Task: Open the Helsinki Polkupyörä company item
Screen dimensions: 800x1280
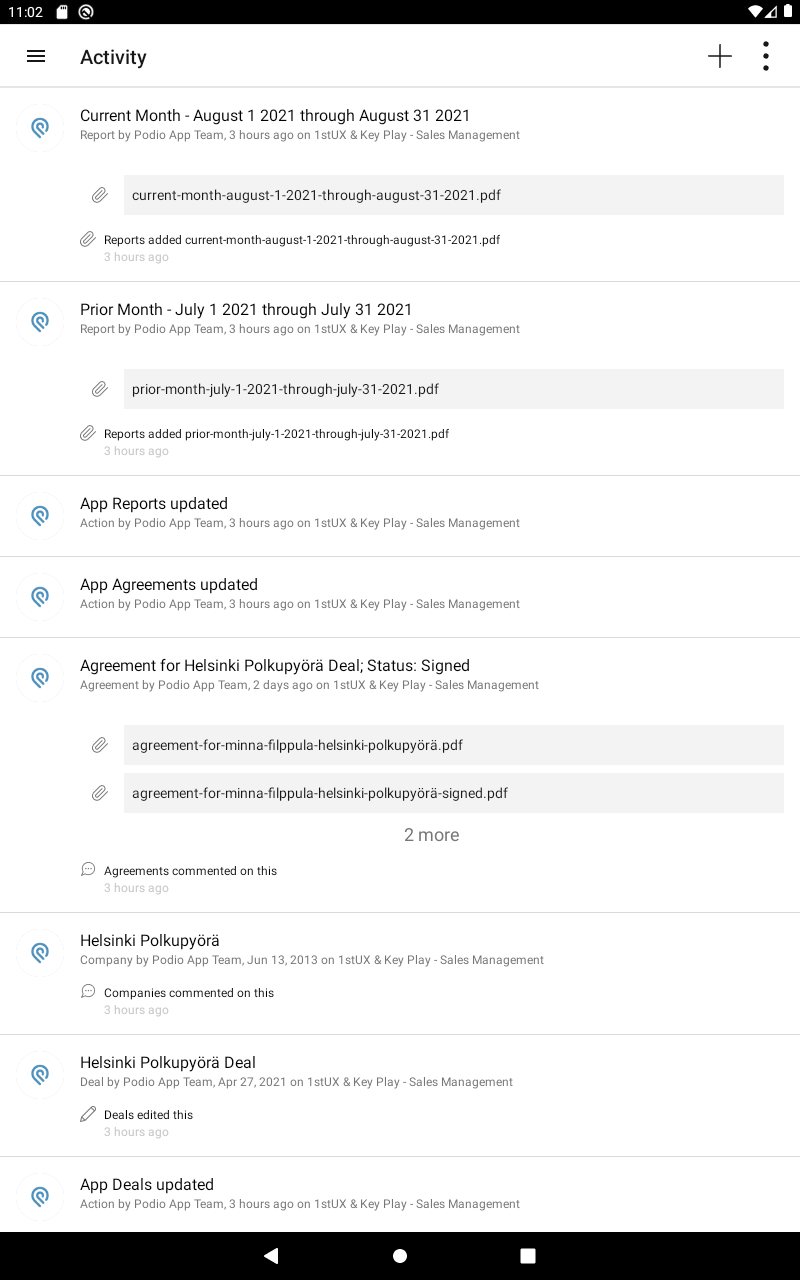Action: point(150,941)
